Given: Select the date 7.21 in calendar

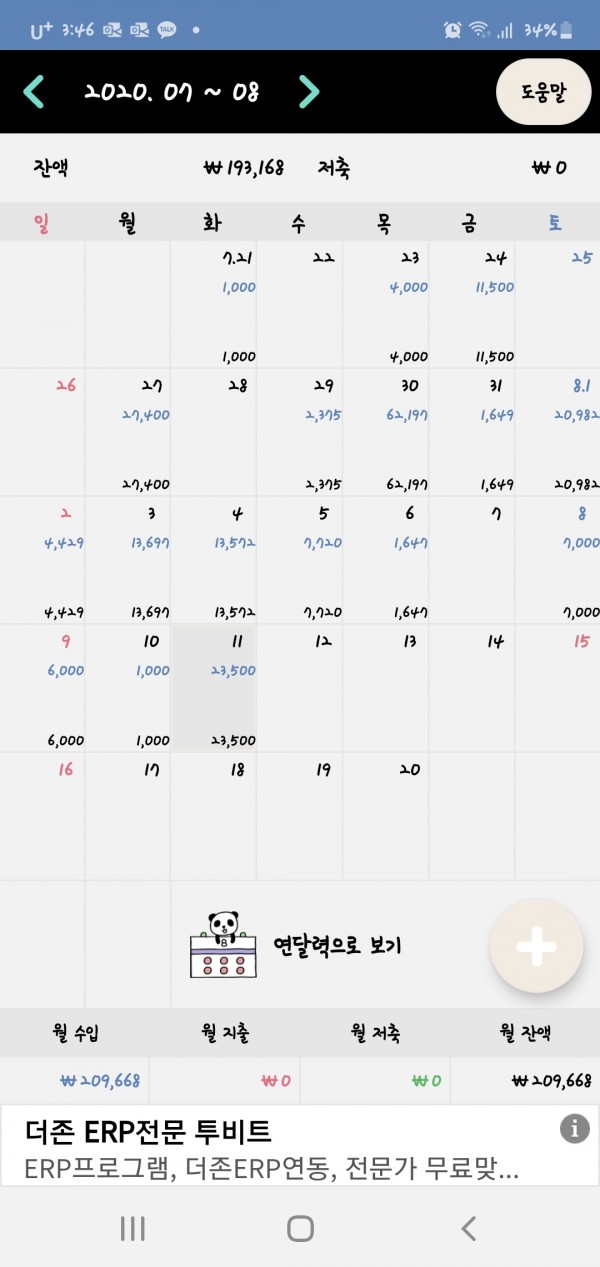Looking at the screenshot, I should [214, 305].
